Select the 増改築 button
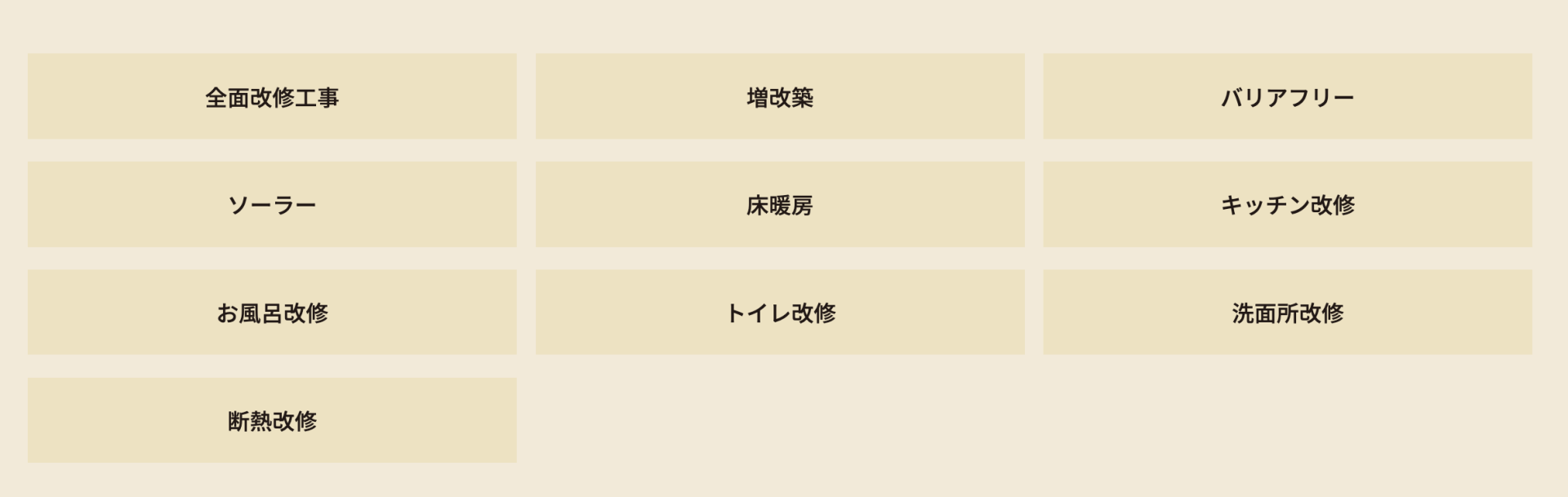This screenshot has height=497, width=1568. pos(780,97)
